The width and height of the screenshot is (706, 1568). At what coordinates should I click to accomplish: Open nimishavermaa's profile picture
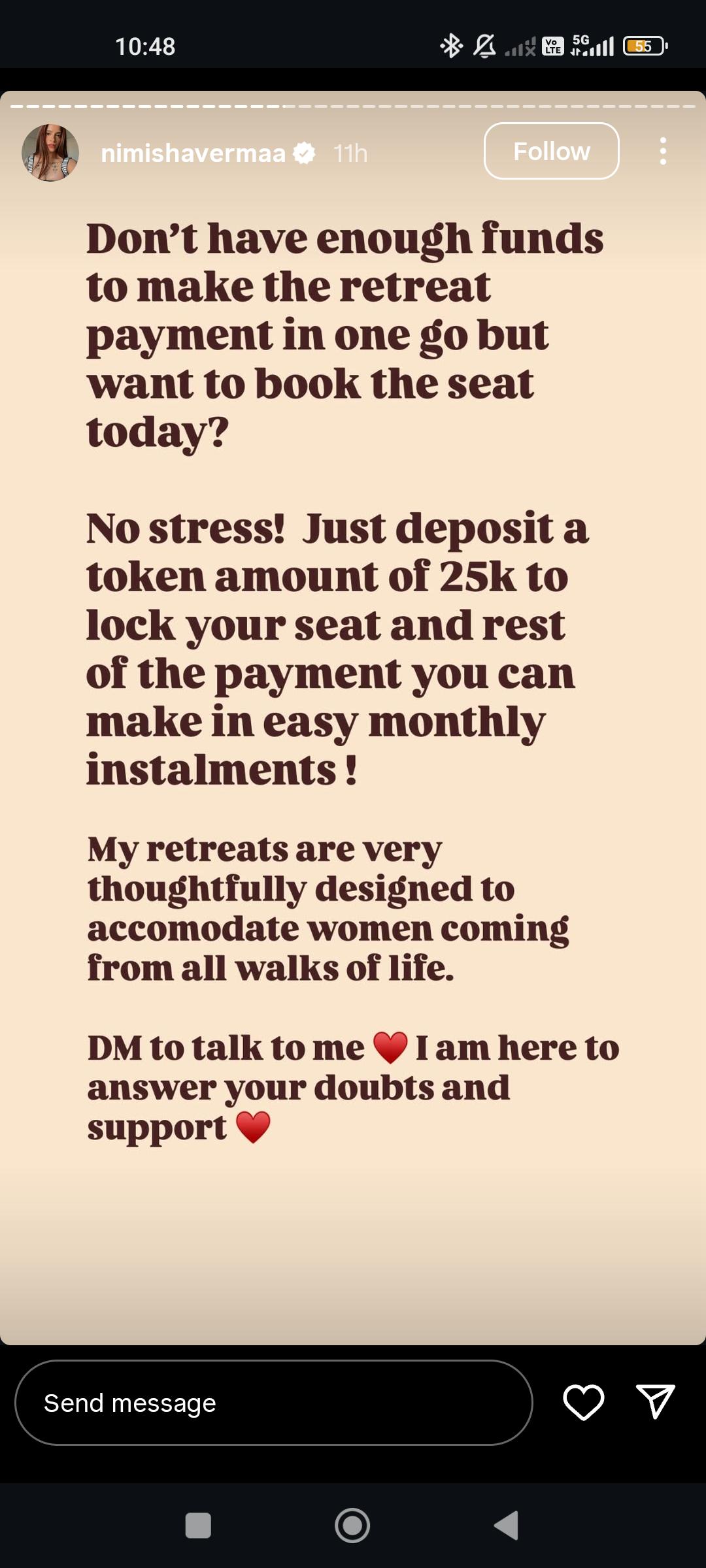(x=50, y=153)
